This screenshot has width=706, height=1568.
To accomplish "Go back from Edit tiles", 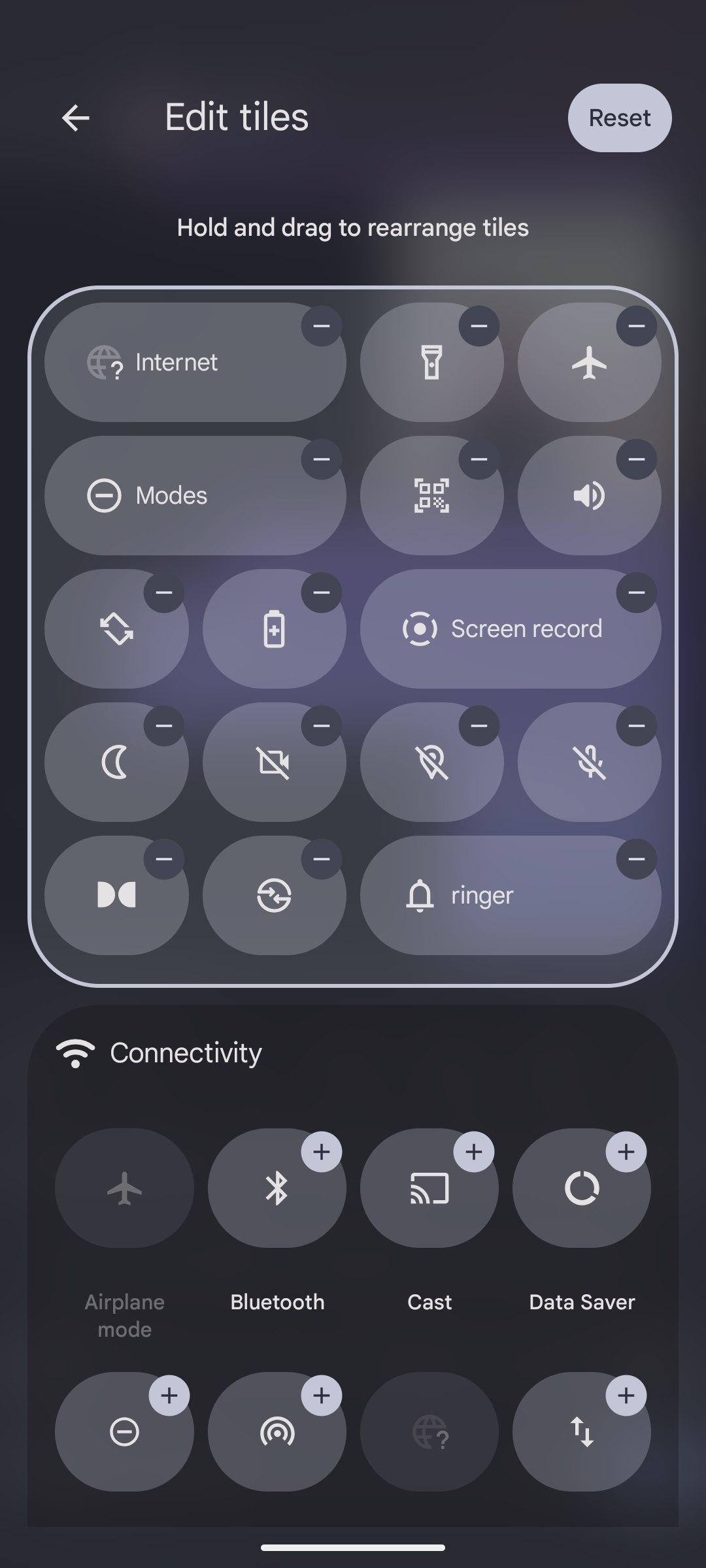I will (x=75, y=118).
